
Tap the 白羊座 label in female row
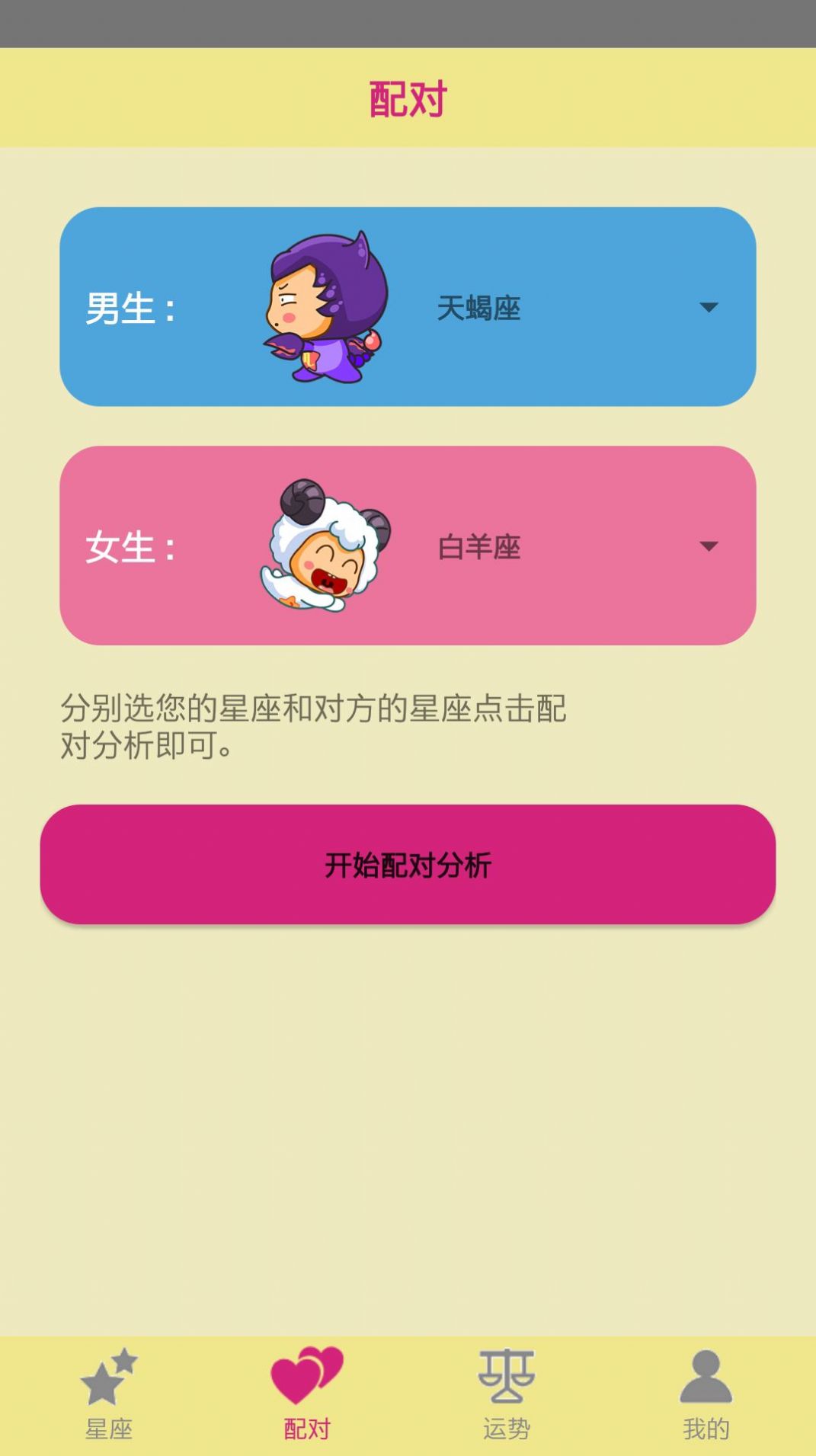pos(480,546)
